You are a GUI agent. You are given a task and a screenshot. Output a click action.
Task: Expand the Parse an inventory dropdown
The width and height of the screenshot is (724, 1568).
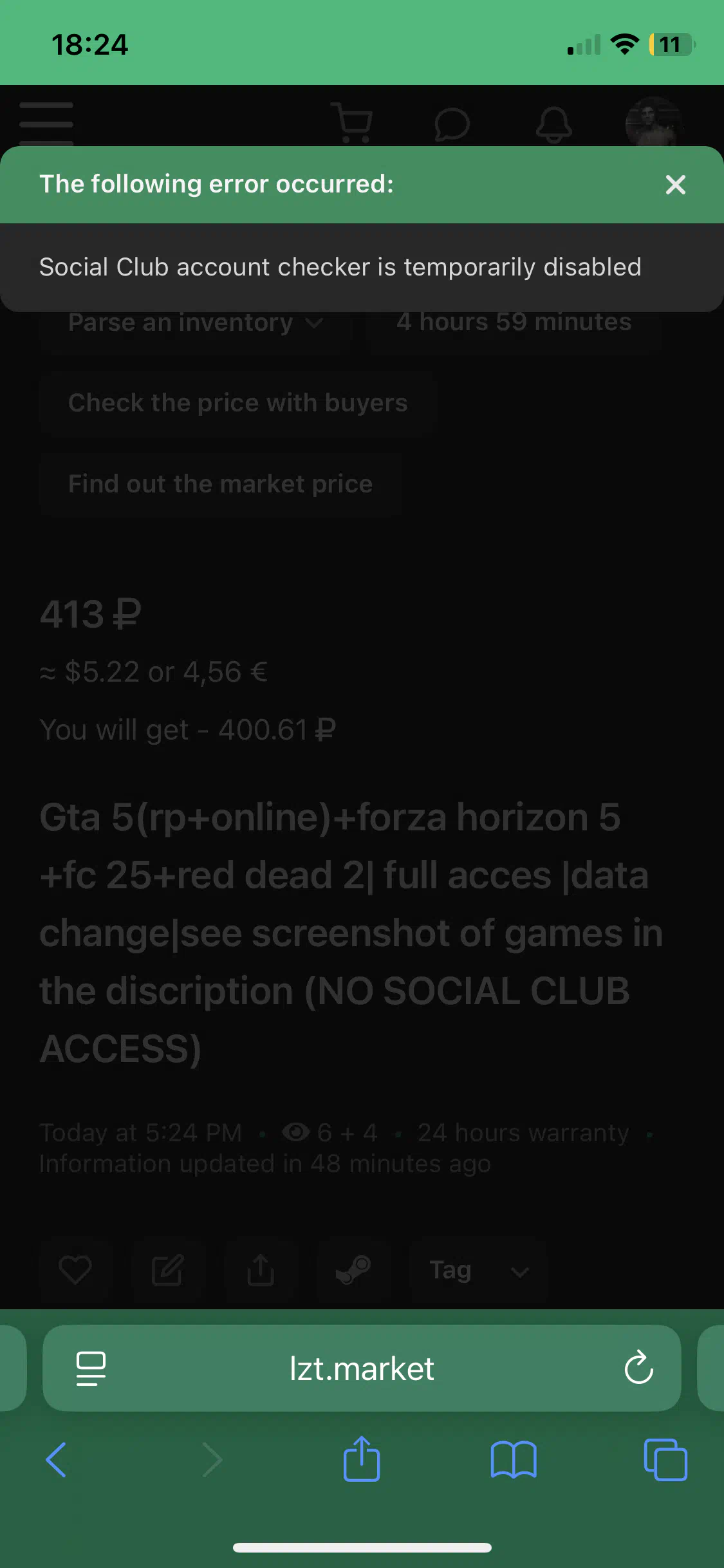(196, 322)
